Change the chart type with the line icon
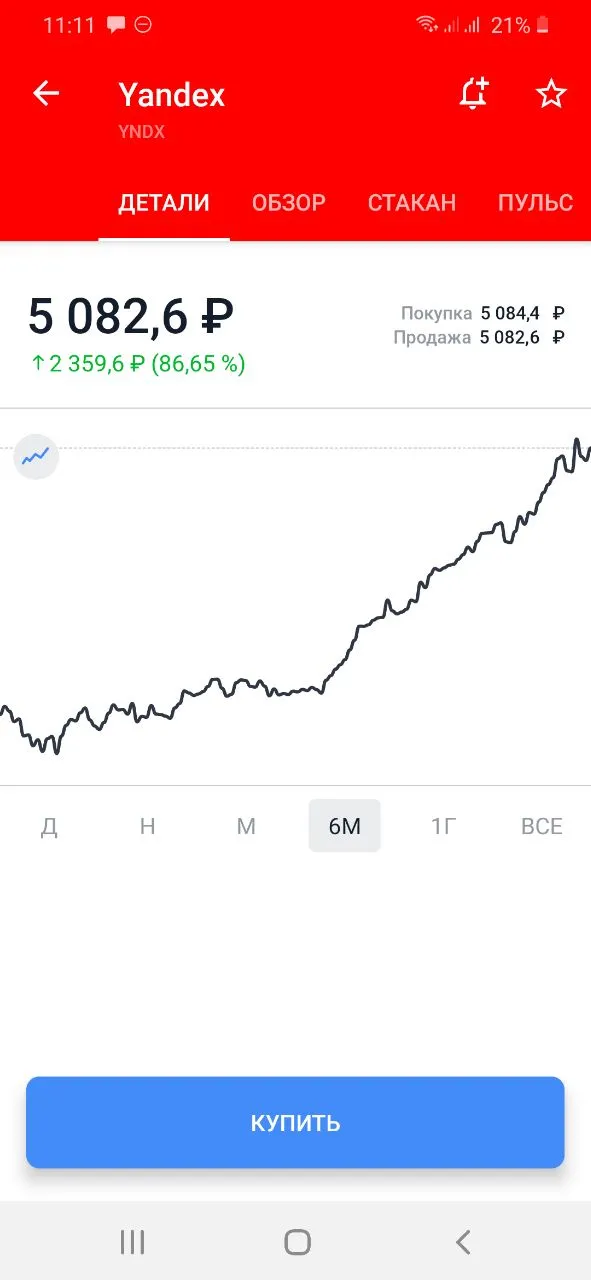 click(x=36, y=457)
